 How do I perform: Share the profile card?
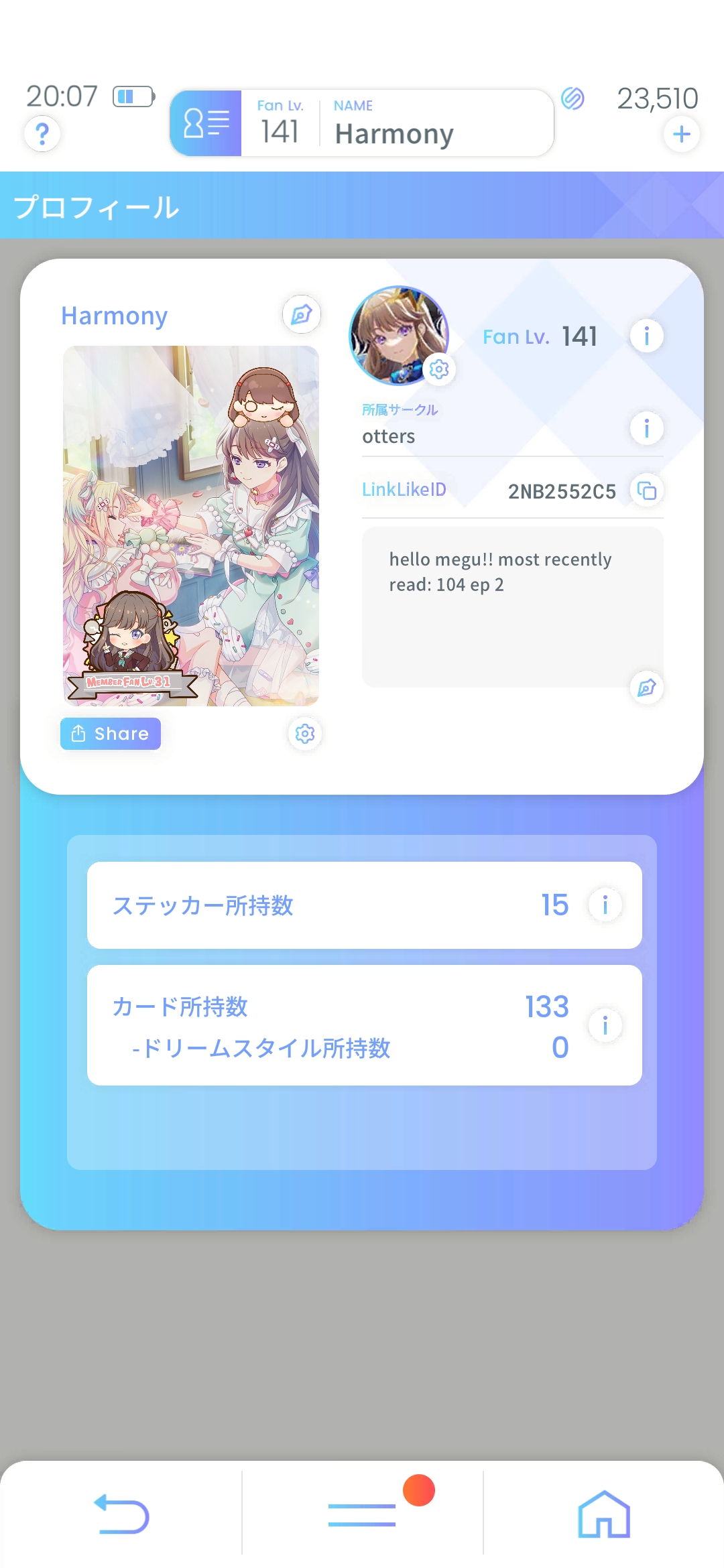pyautogui.click(x=111, y=734)
